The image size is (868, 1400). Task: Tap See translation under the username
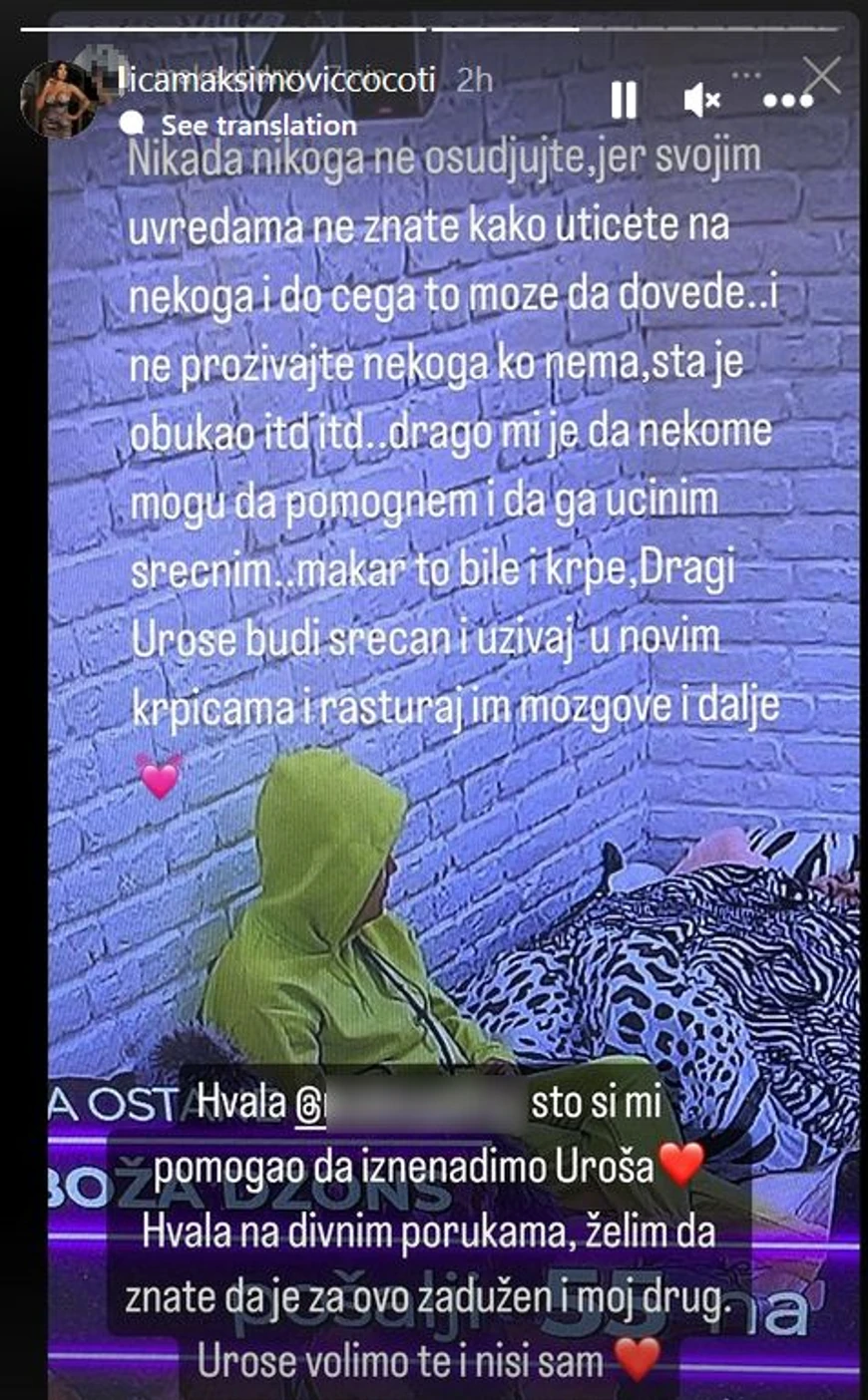point(257,126)
